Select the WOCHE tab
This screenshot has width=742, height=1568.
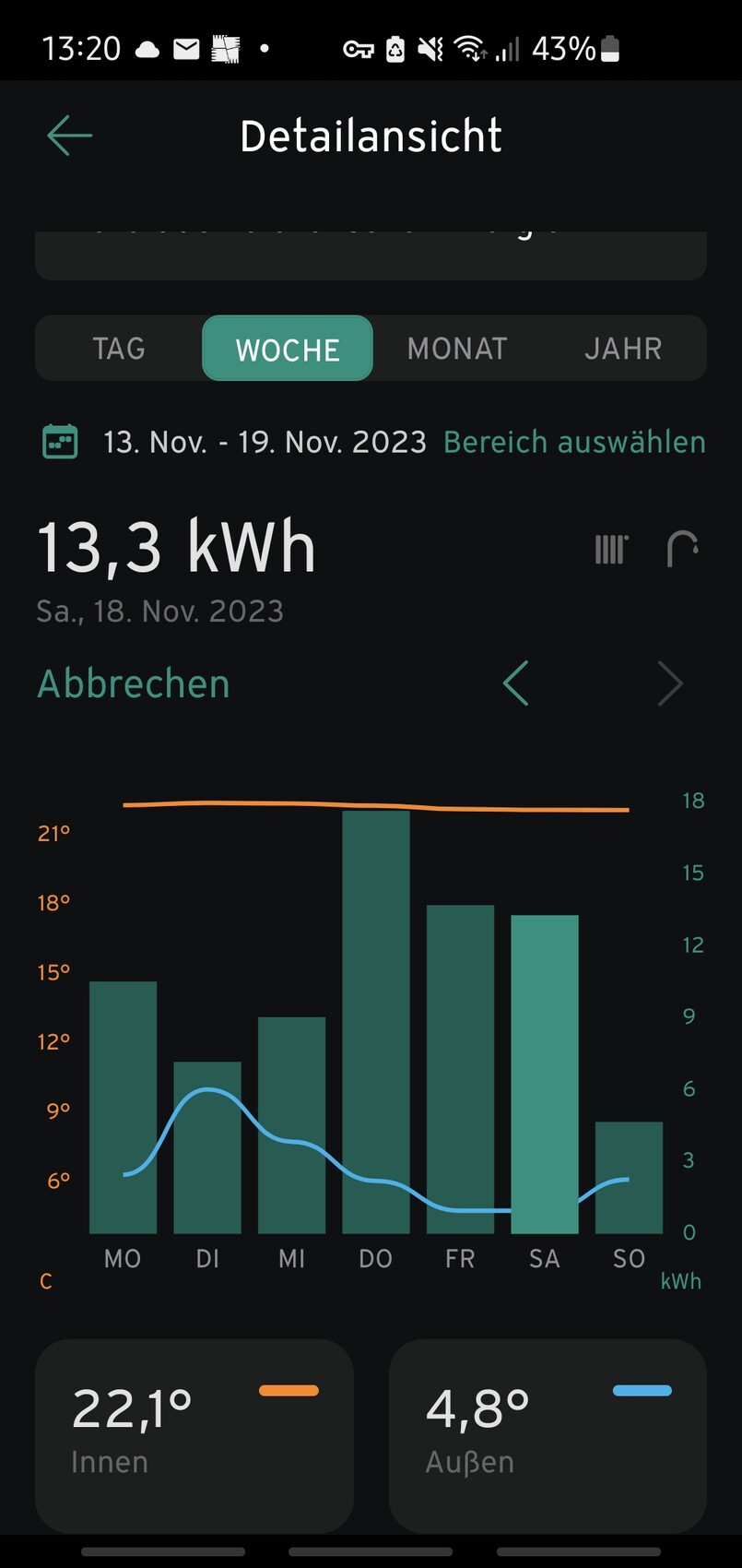288,349
